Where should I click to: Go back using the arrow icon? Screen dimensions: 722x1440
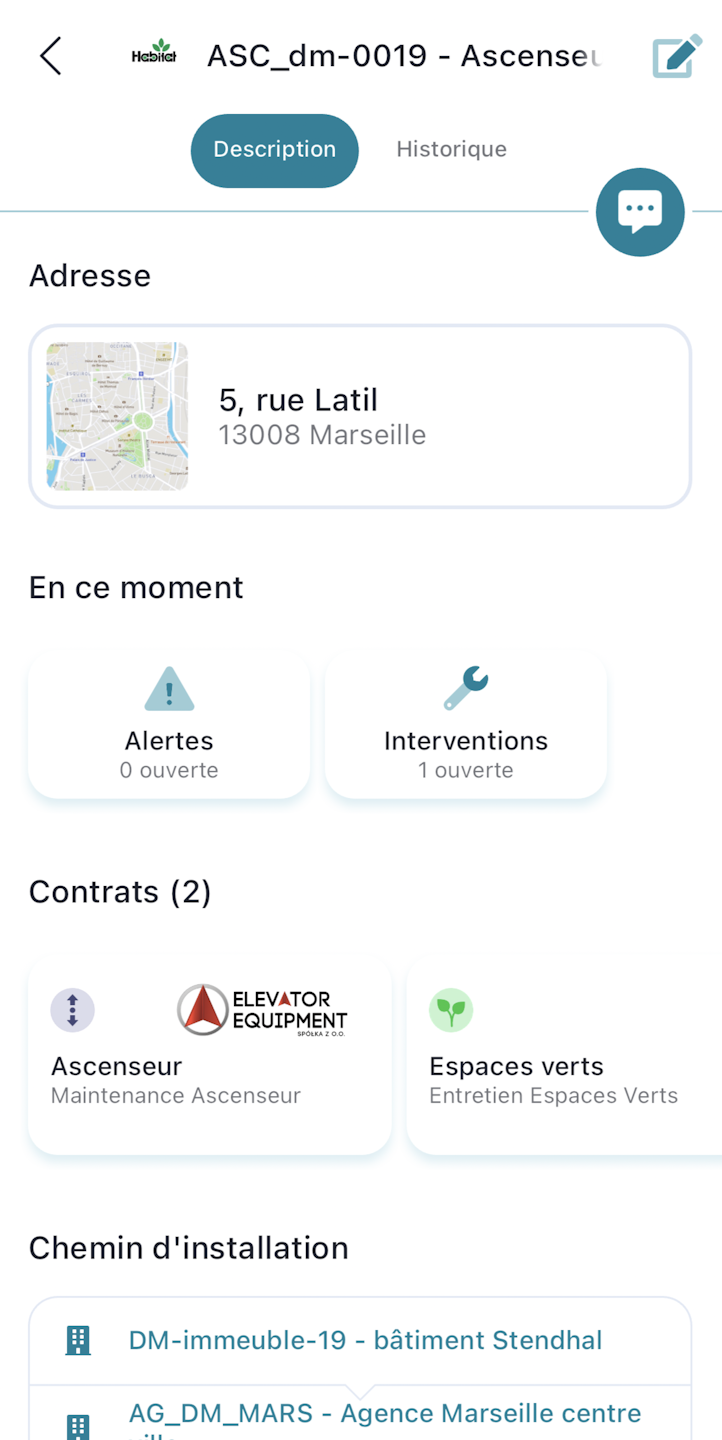51,56
